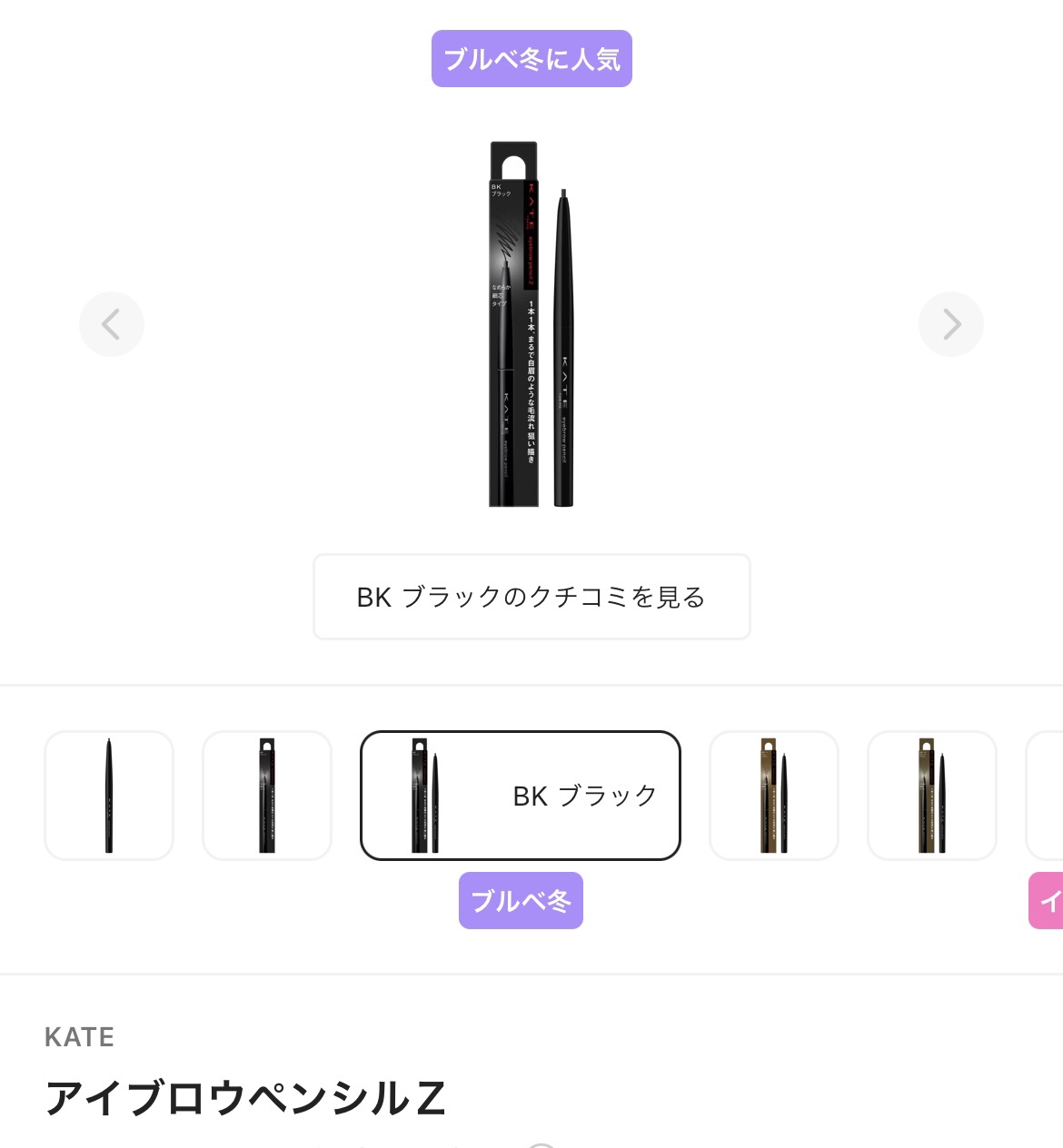The height and width of the screenshot is (1148, 1063).
Task: Choose the second brown package variant
Action: 932,796
